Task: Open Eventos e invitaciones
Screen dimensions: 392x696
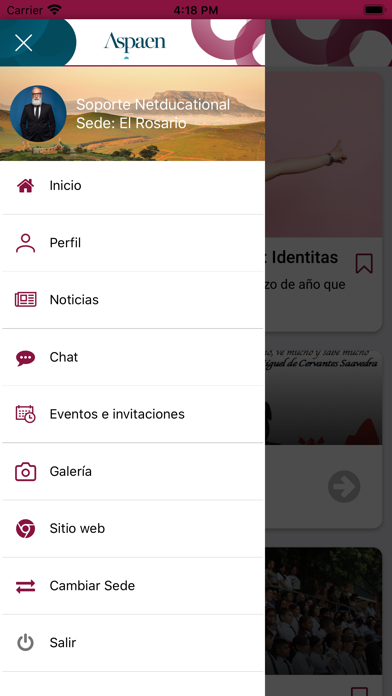Action: tap(132, 414)
